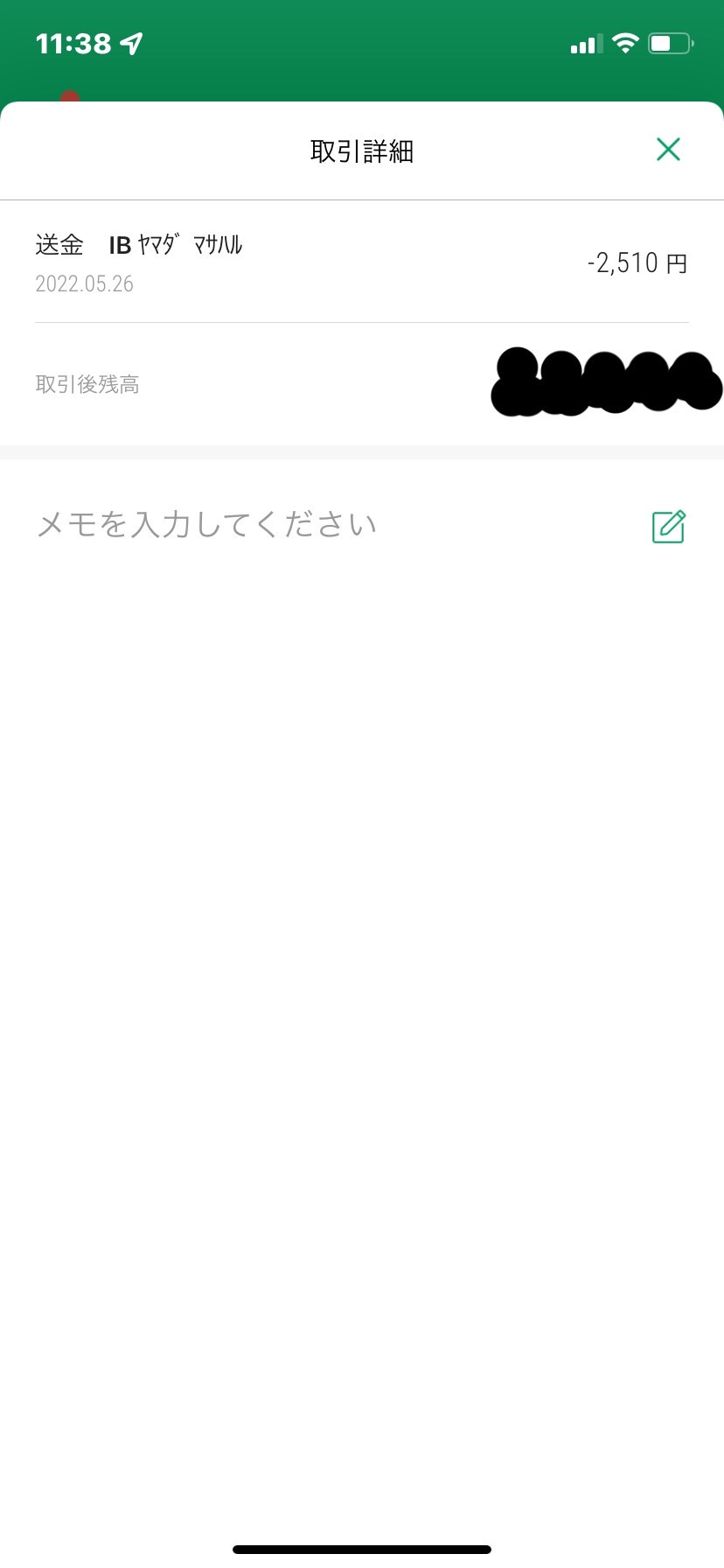Enter a memo in メモを入力してください field
Screen dimensions: 724x1568
point(206,525)
